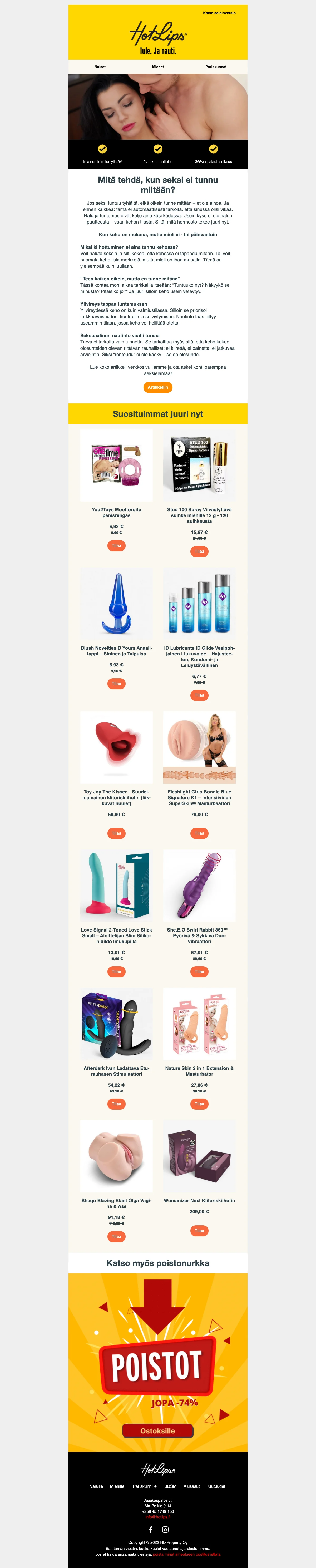This screenshot has height=1568, width=316.
Task: Order the Afterdark Ivan Stimulaattori
Action: point(116,1104)
